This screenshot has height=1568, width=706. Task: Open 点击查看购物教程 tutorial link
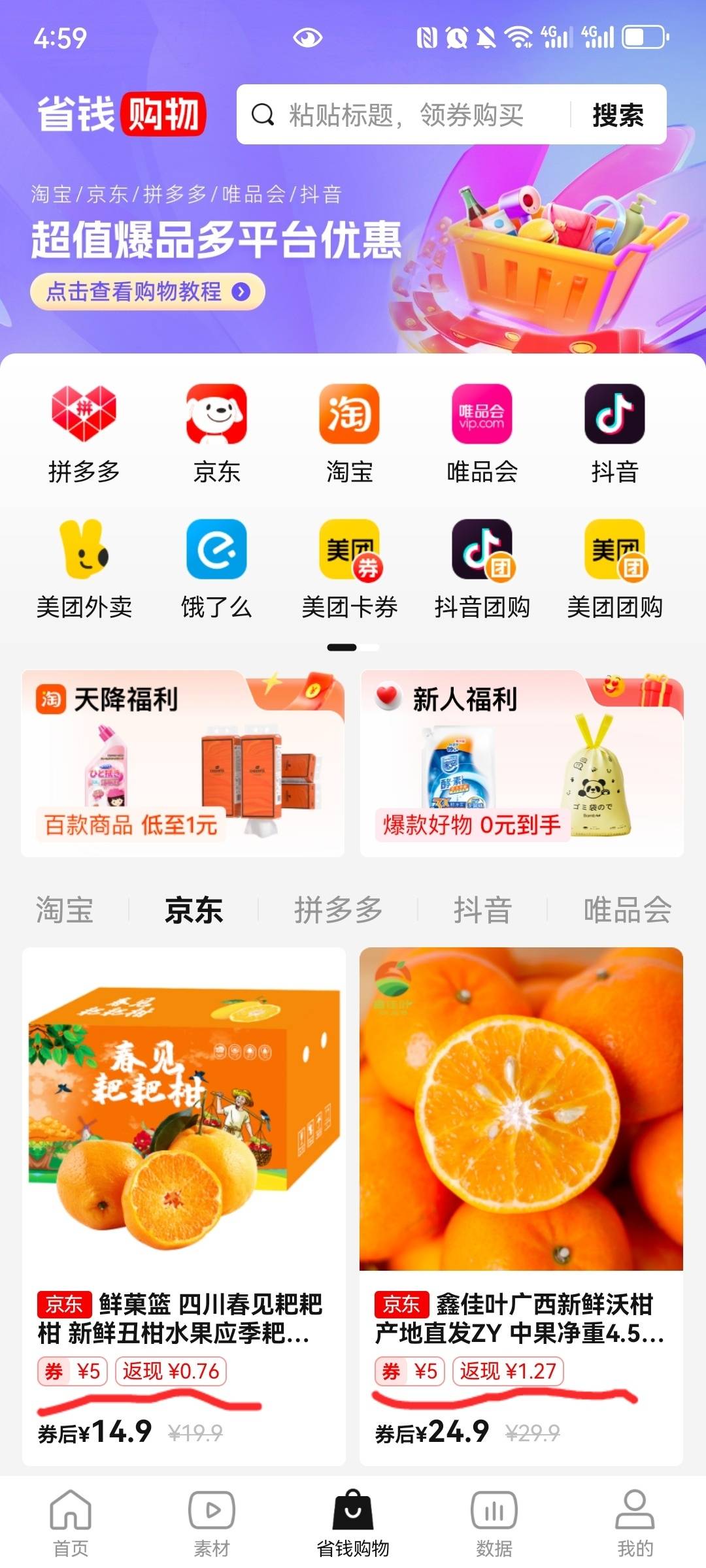pyautogui.click(x=148, y=291)
